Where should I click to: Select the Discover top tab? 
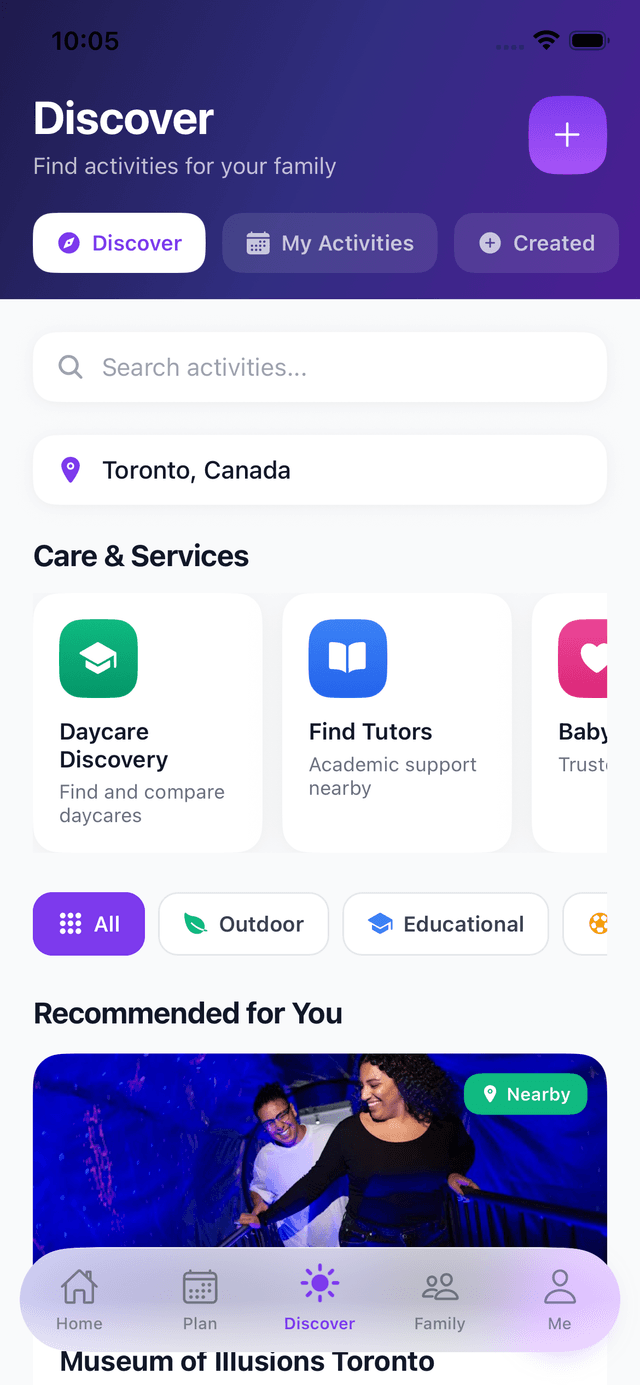tap(119, 243)
